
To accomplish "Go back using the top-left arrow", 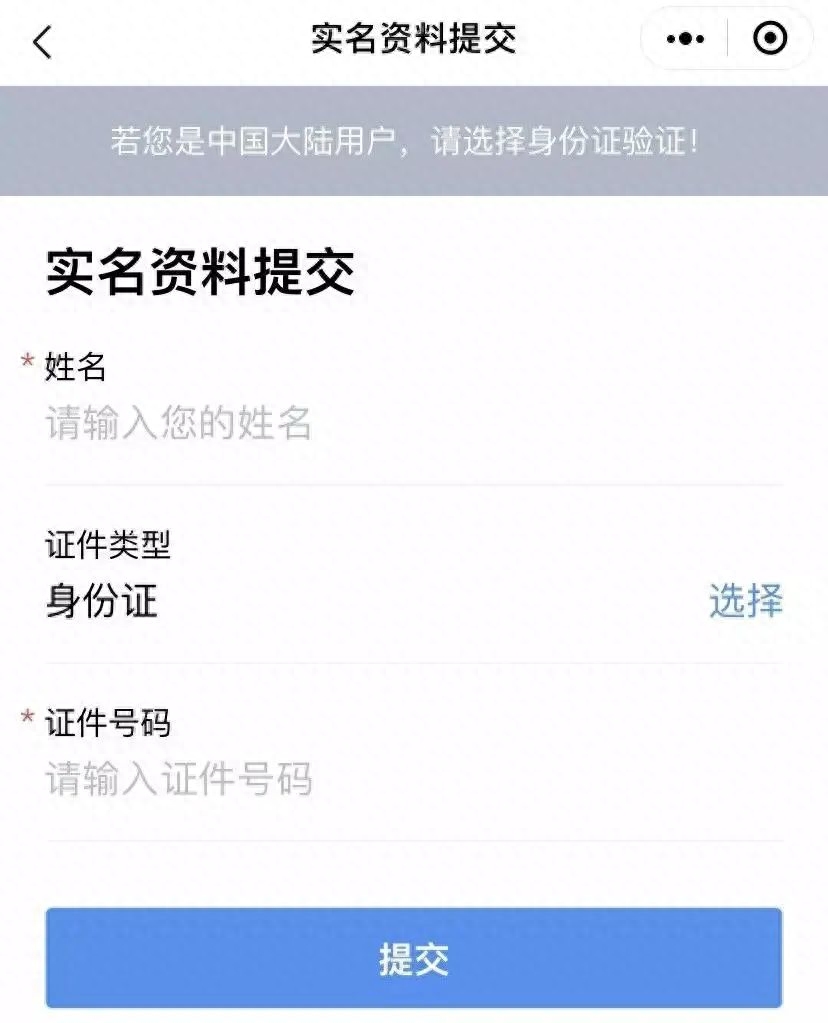I will (x=42, y=42).
